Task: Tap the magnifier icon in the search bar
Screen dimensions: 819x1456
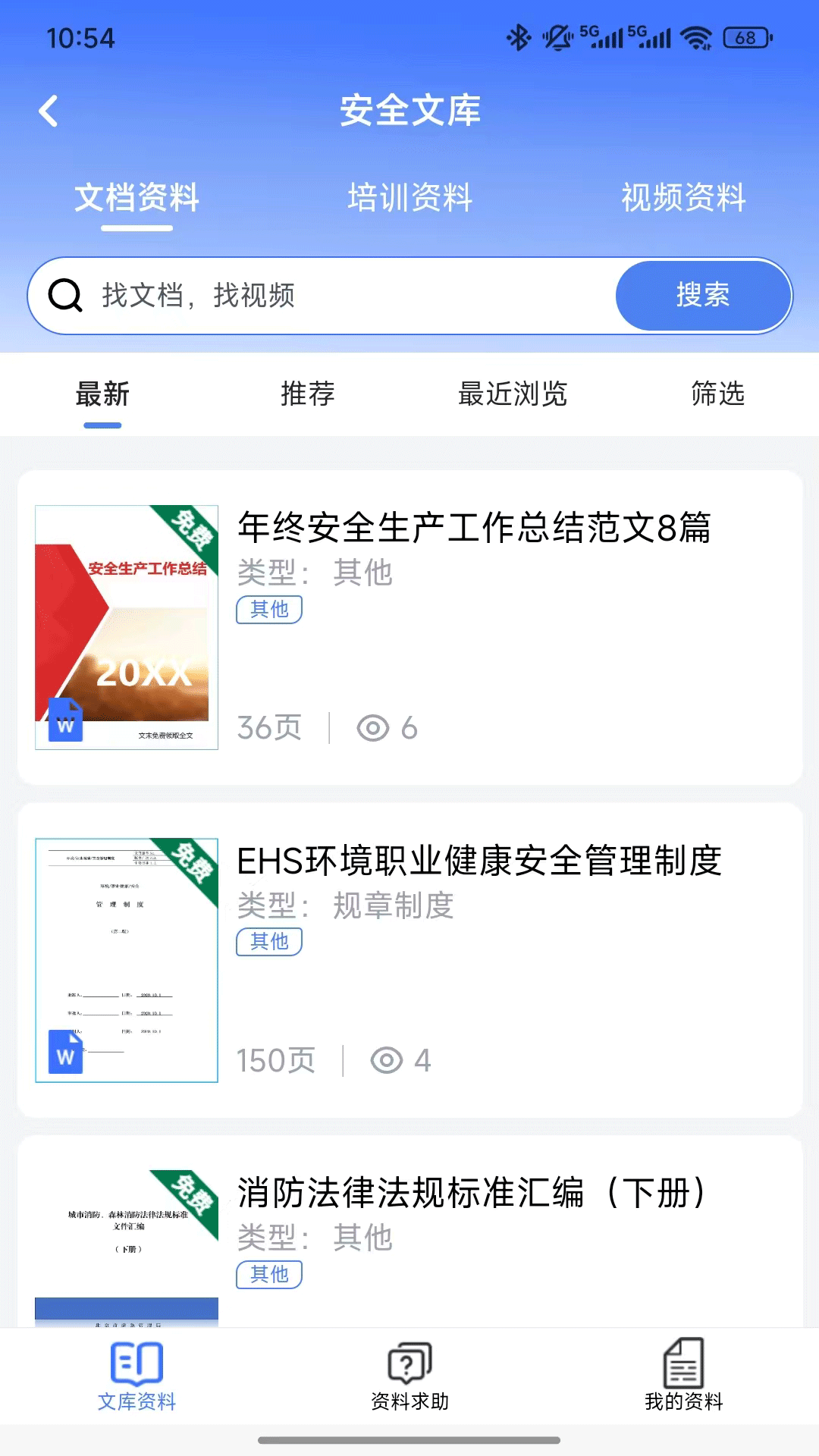Action: tap(67, 295)
